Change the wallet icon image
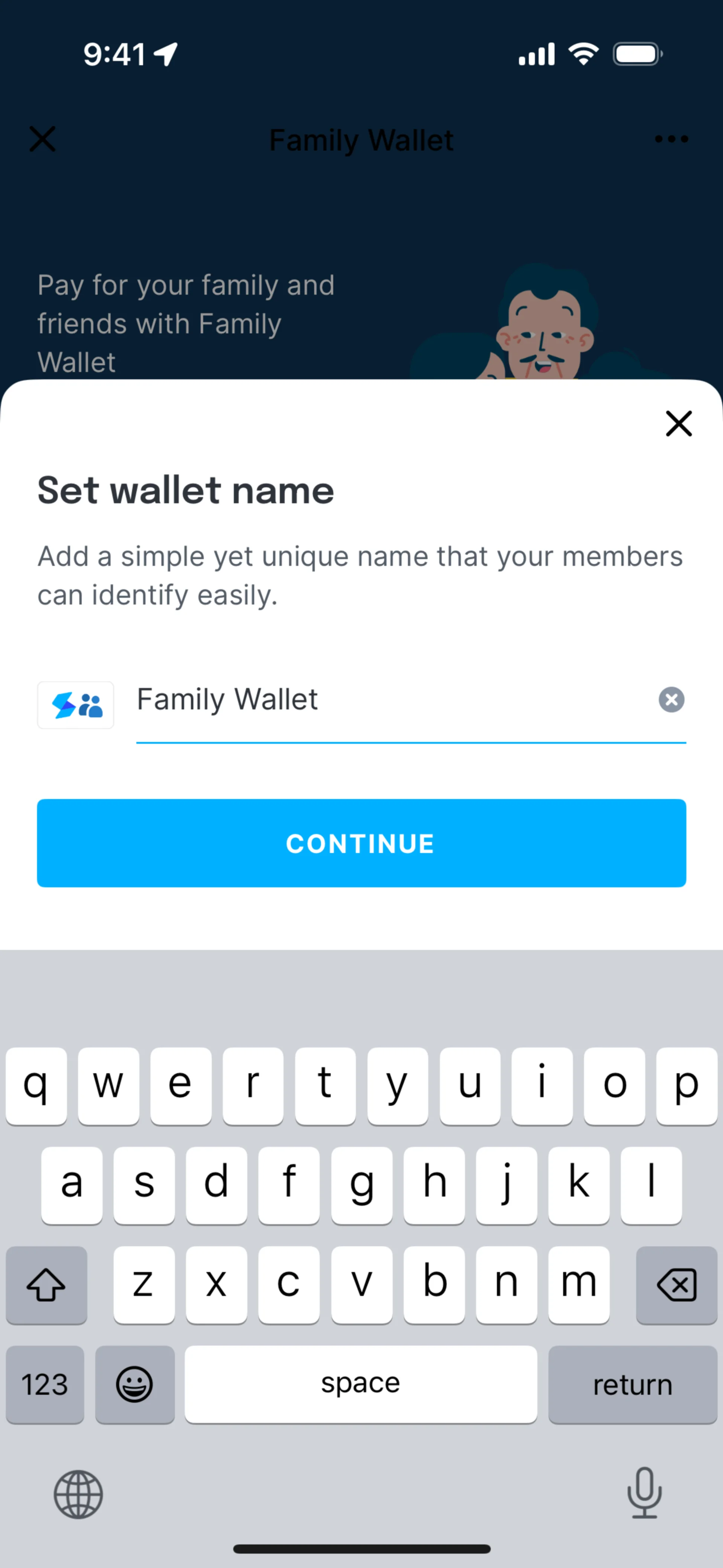Screen dimensions: 723x1568 point(76,705)
